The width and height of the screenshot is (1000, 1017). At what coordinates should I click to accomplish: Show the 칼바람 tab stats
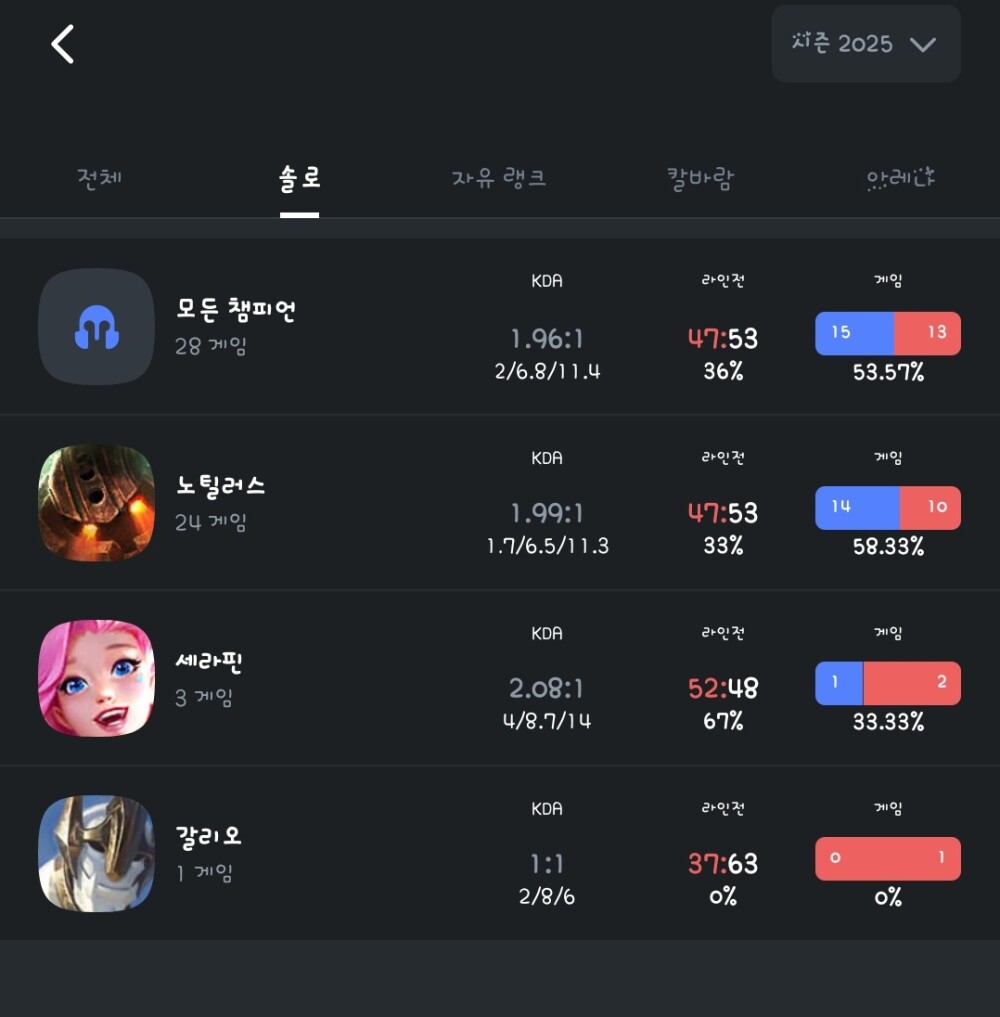coord(700,179)
